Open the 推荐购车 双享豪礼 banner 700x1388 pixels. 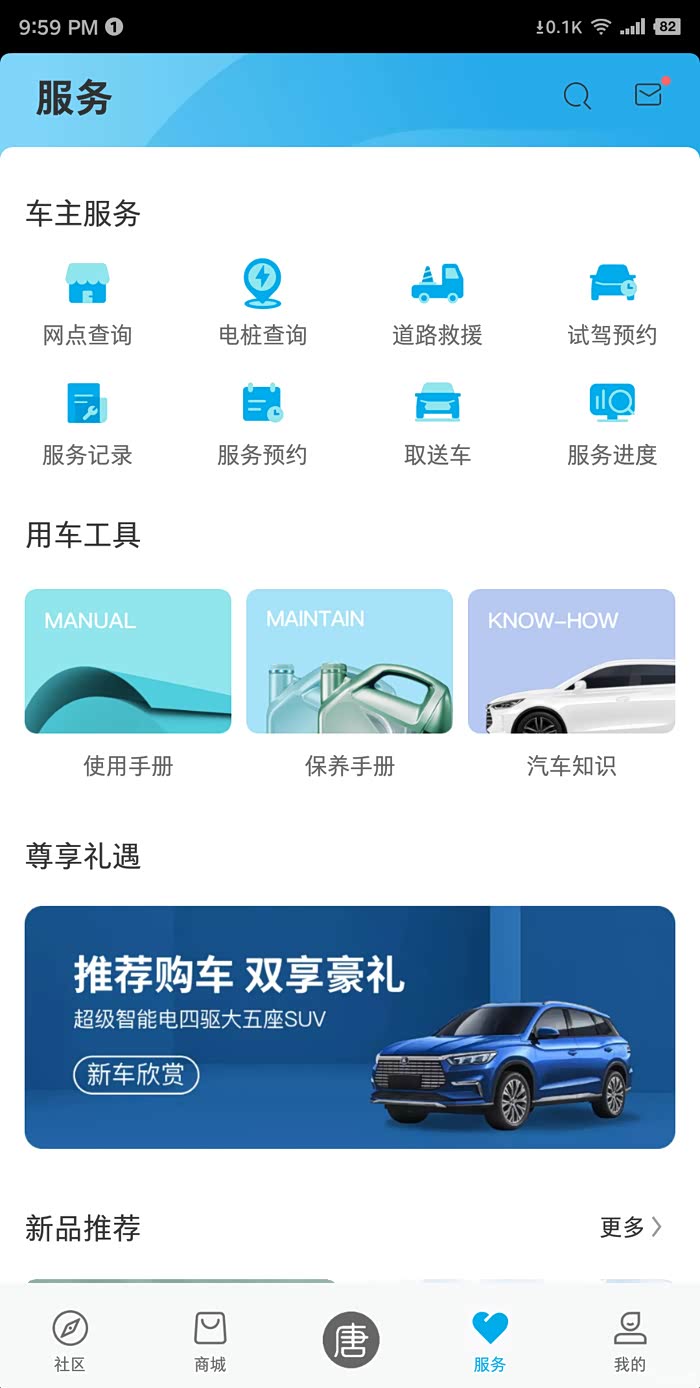(350, 1027)
